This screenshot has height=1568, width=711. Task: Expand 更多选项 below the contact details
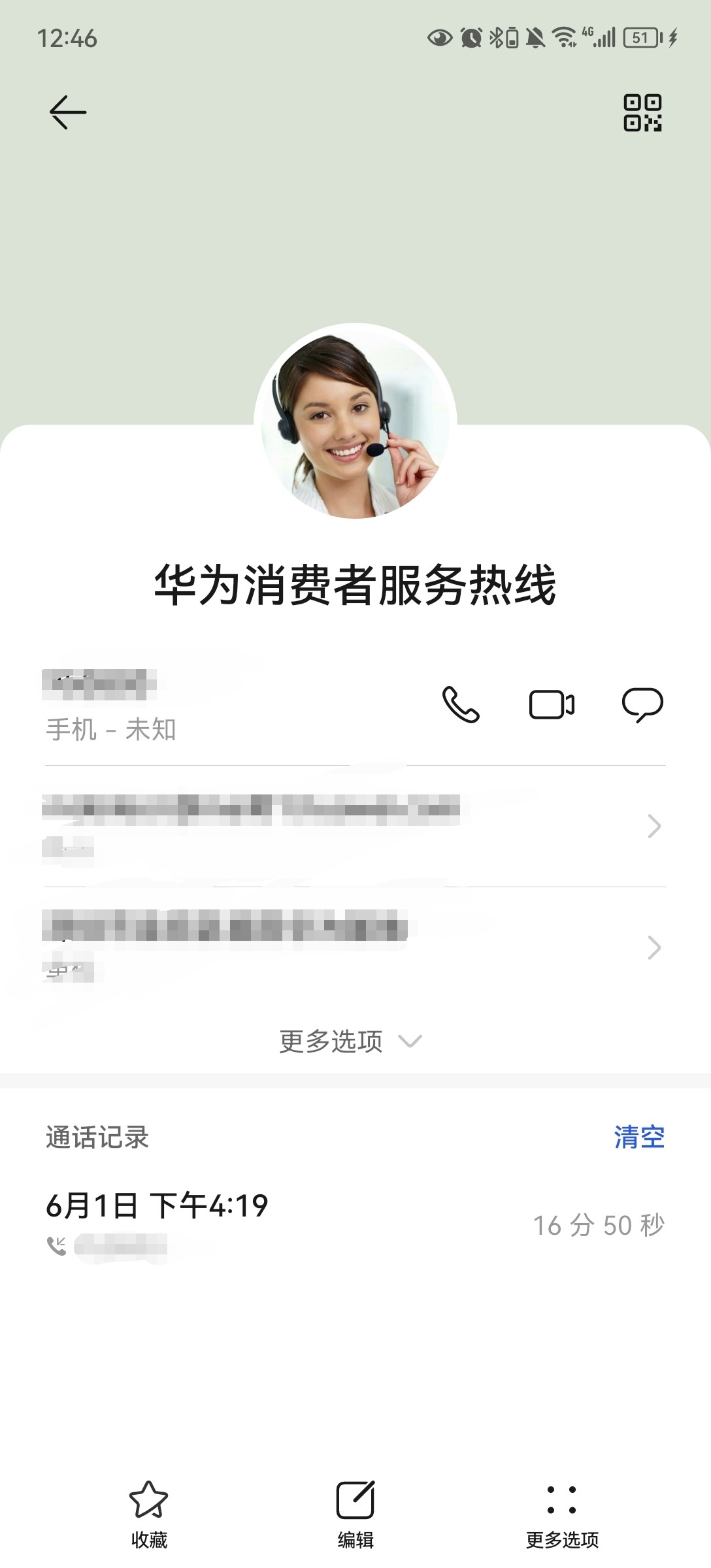pos(350,1041)
